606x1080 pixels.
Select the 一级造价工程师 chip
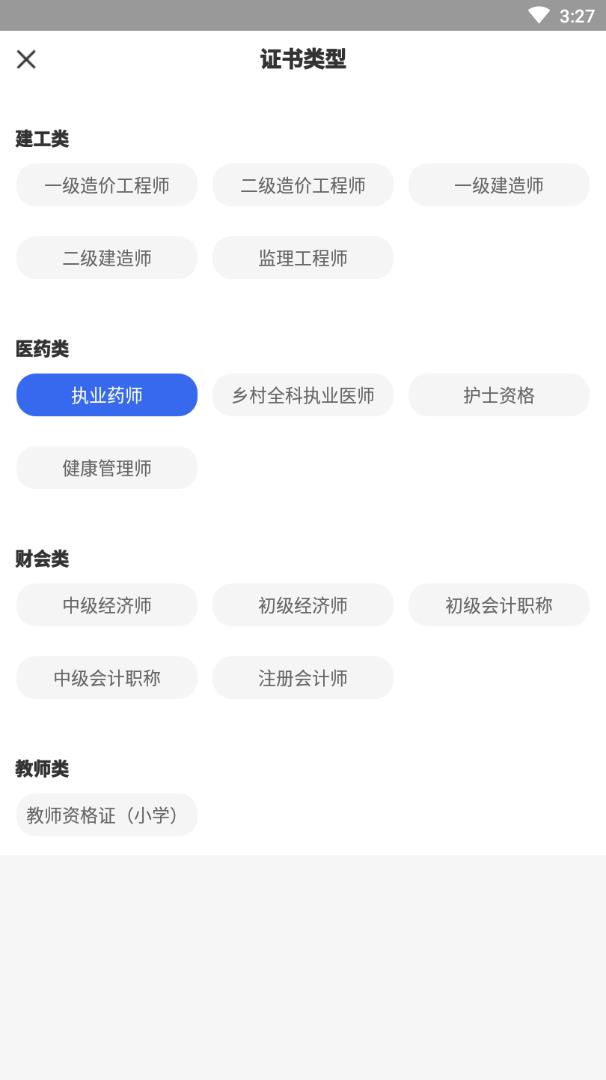click(107, 185)
